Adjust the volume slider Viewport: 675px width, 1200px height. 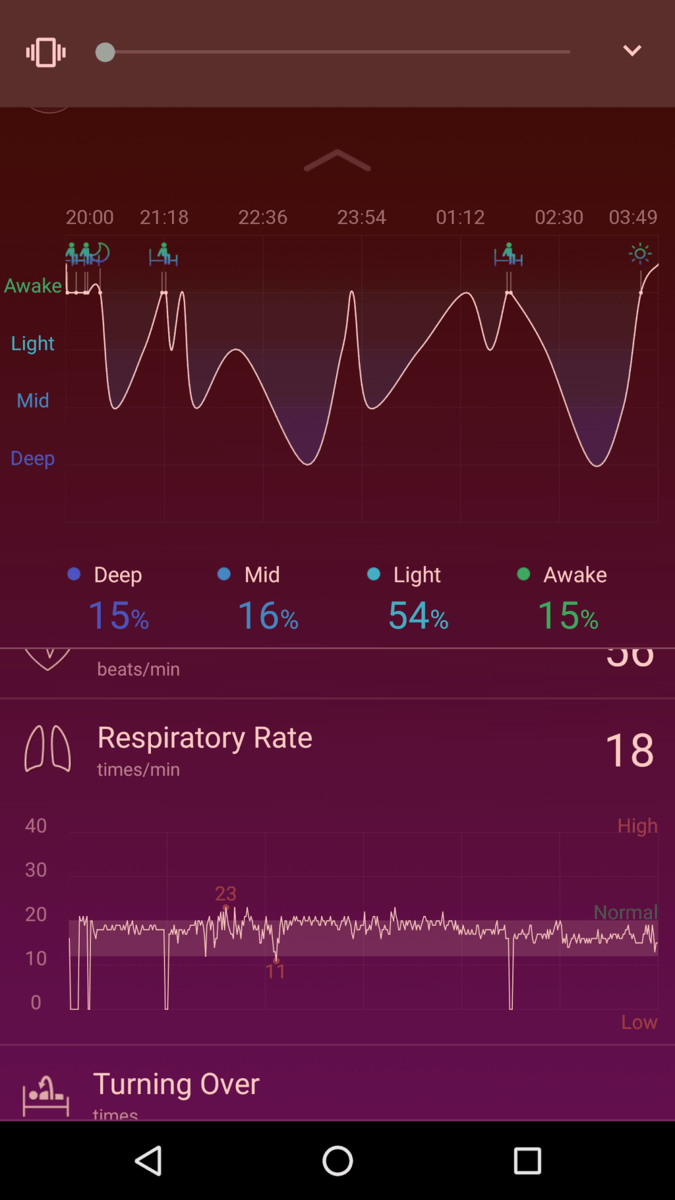[106, 52]
